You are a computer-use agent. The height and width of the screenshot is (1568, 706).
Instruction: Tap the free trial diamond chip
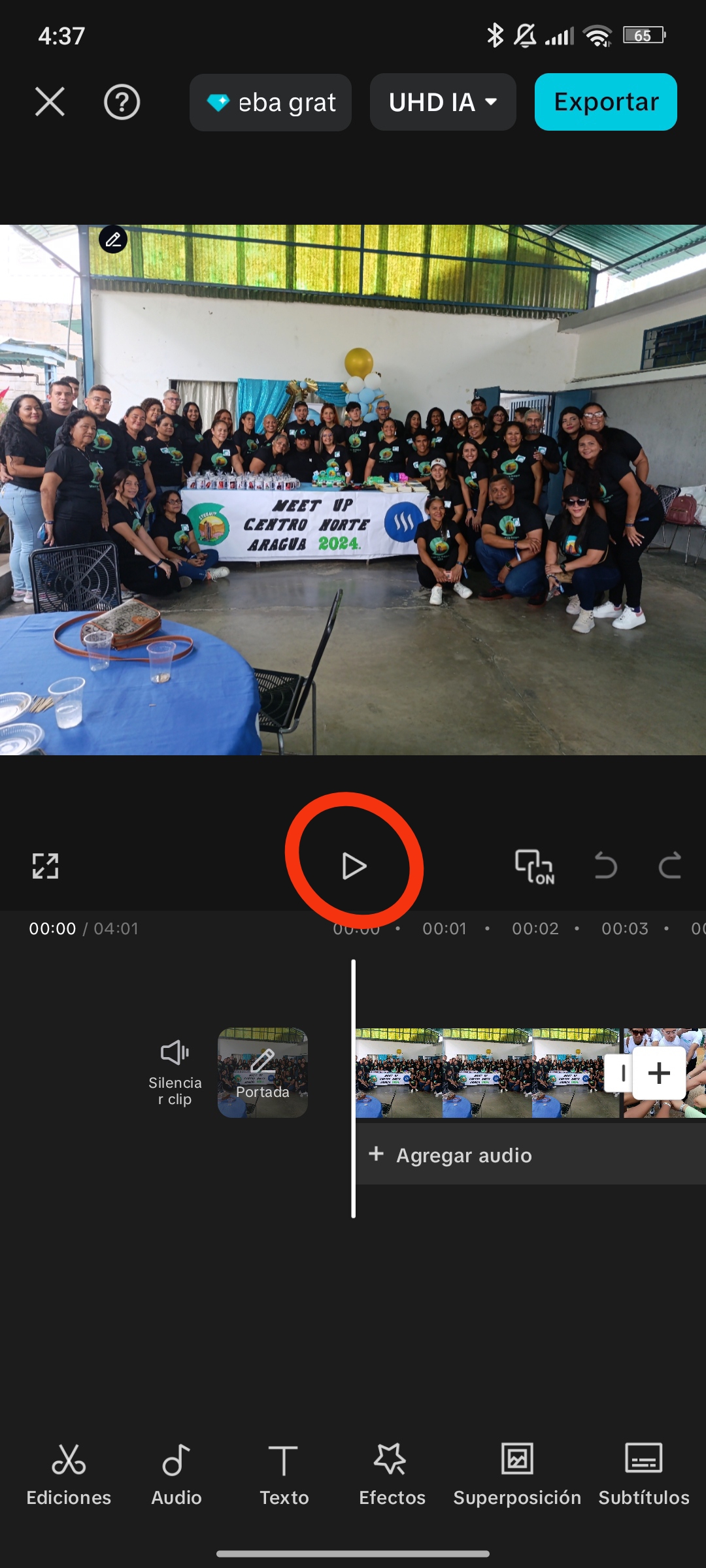click(271, 103)
